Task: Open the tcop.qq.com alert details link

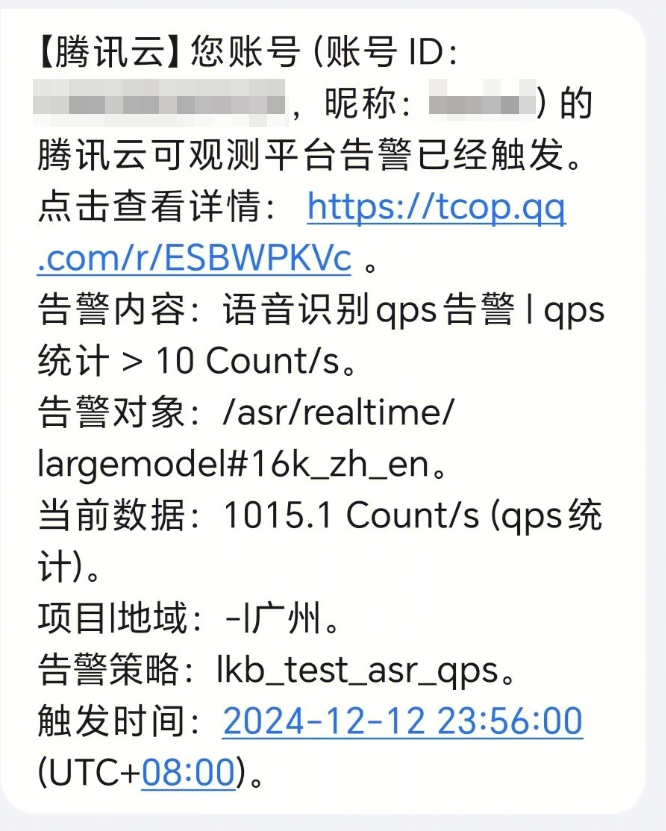Action: point(436,208)
